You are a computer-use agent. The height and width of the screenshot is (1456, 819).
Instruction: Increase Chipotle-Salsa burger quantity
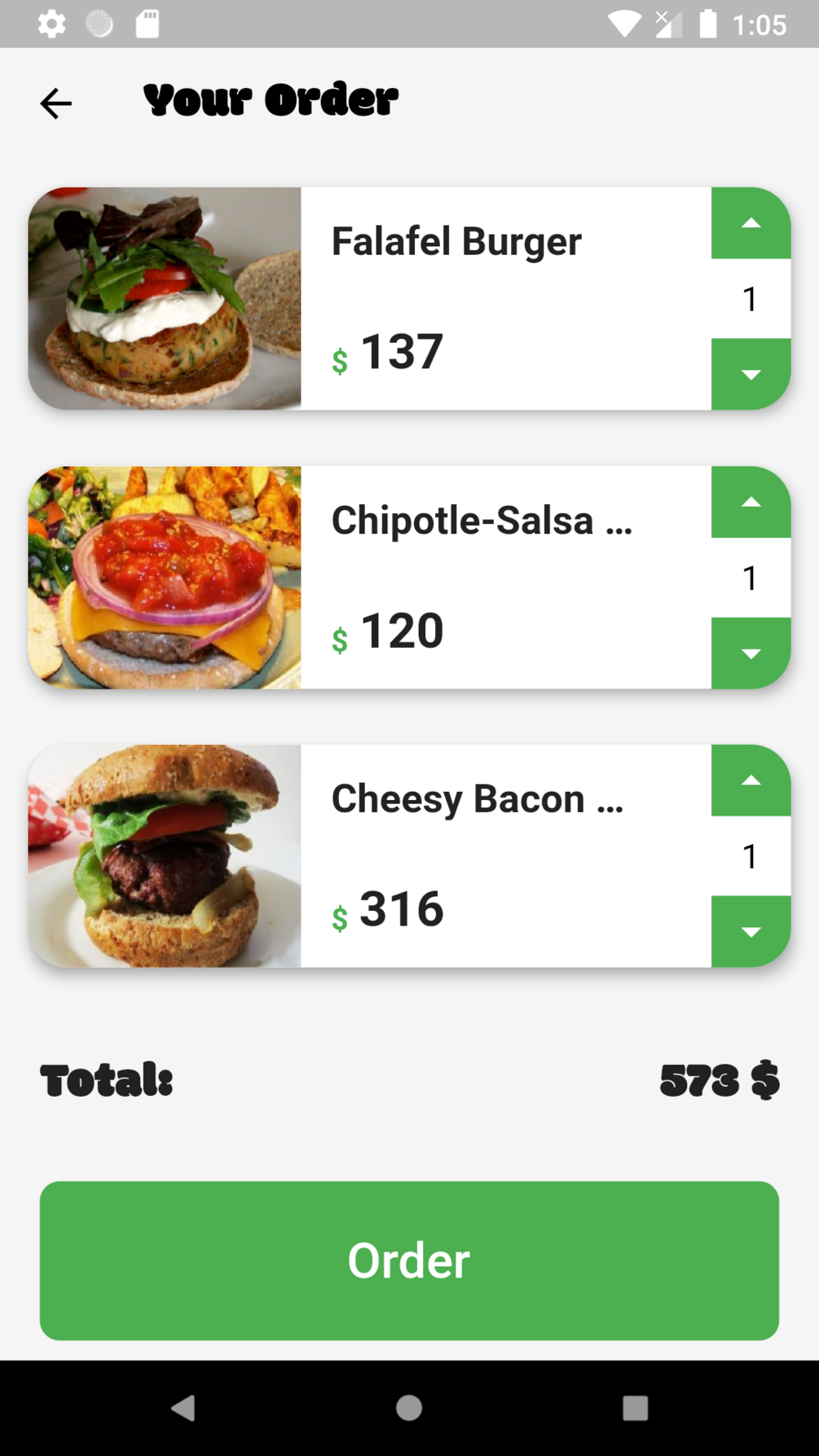coord(751,502)
